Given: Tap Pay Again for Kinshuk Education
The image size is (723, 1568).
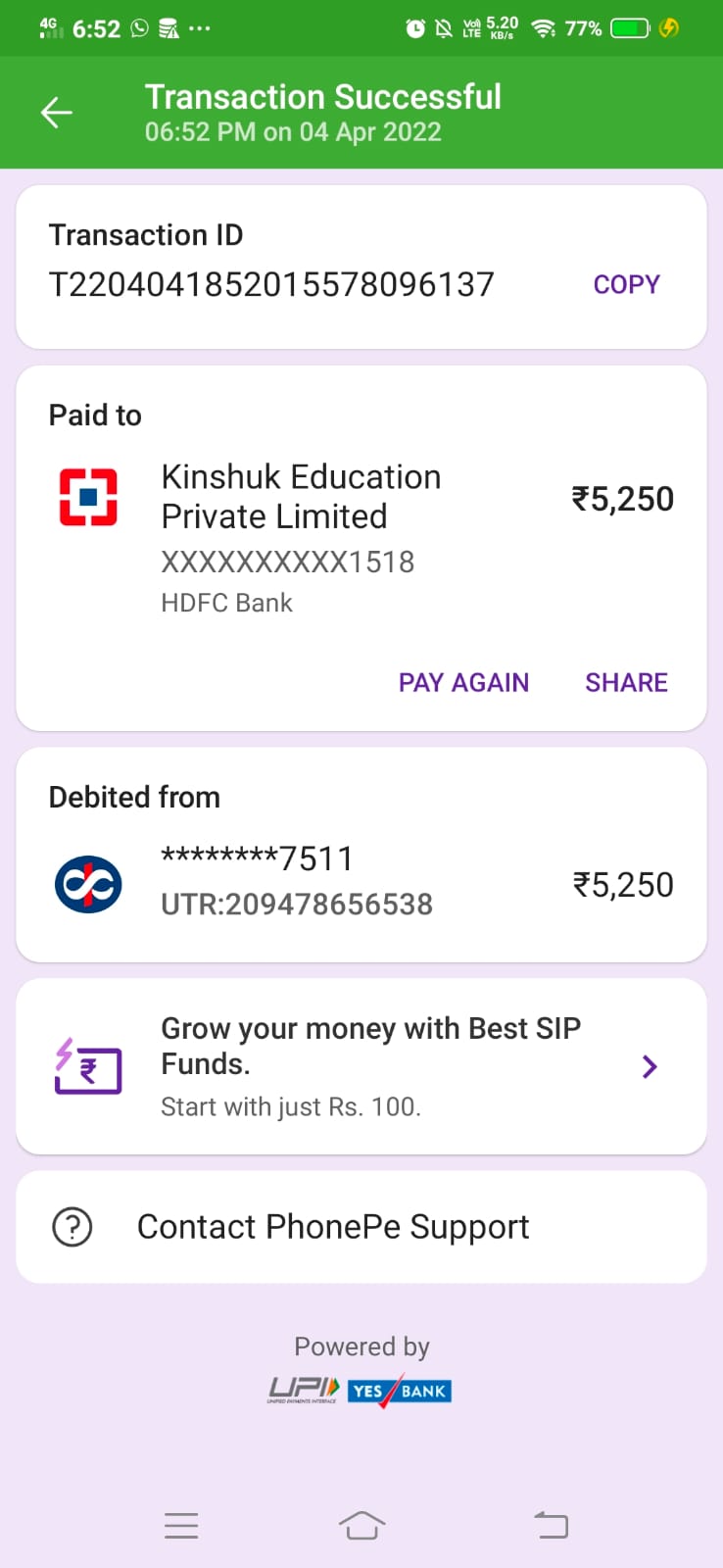Looking at the screenshot, I should click(x=463, y=682).
